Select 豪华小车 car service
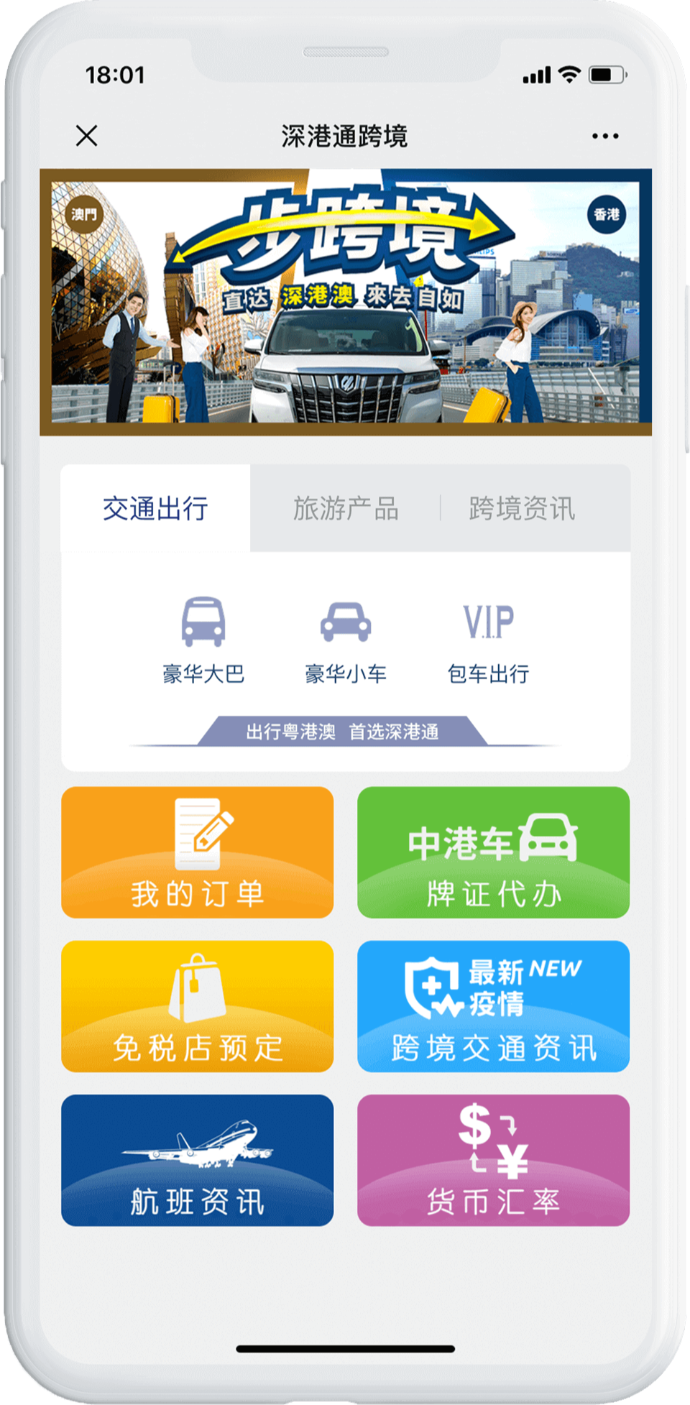Image resolution: width=690 pixels, height=1405 pixels. 345,640
